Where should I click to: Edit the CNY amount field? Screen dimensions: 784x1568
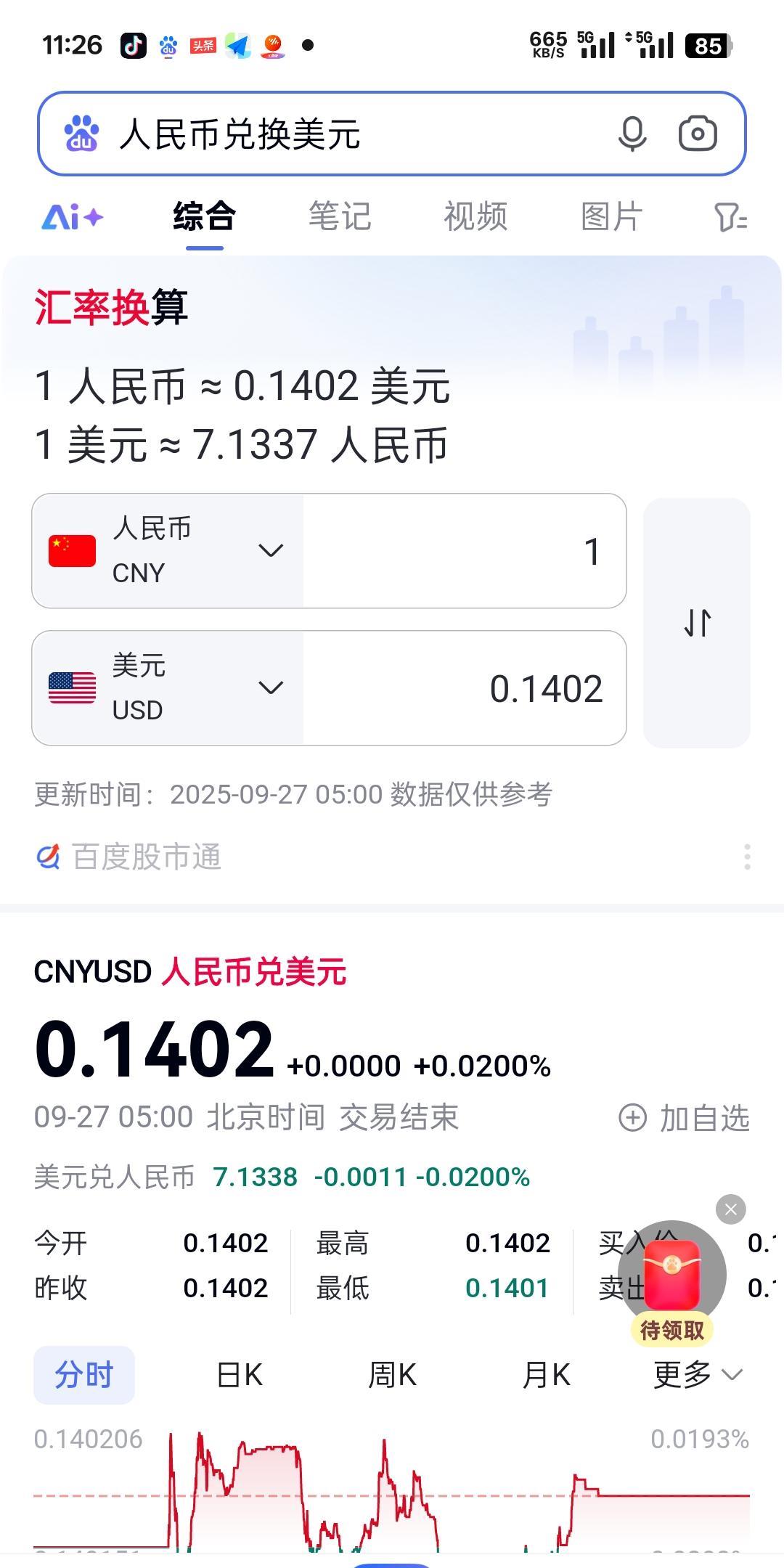[465, 551]
